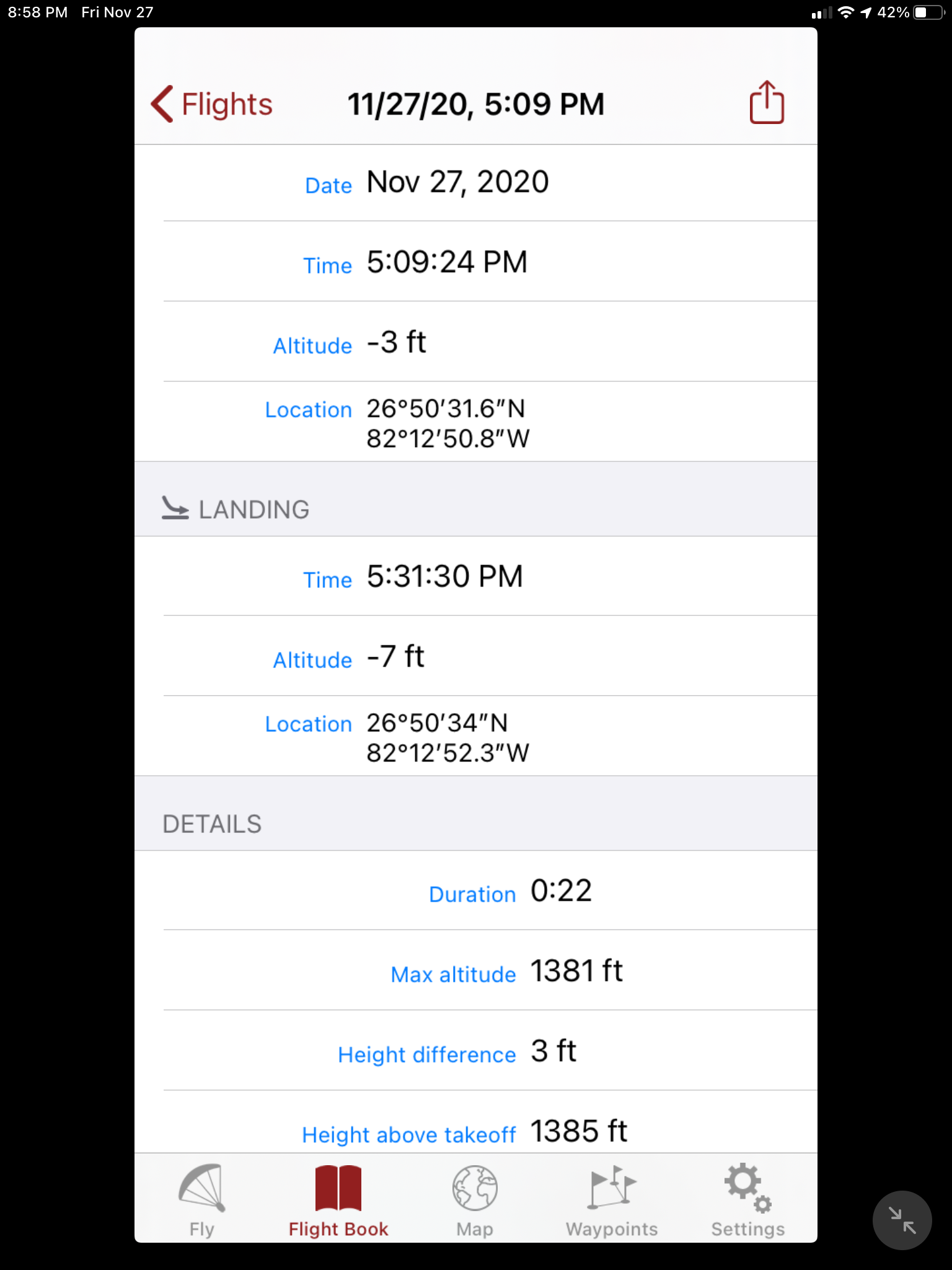952x1270 pixels.
Task: Open the Settings tab
Action: click(x=748, y=1201)
